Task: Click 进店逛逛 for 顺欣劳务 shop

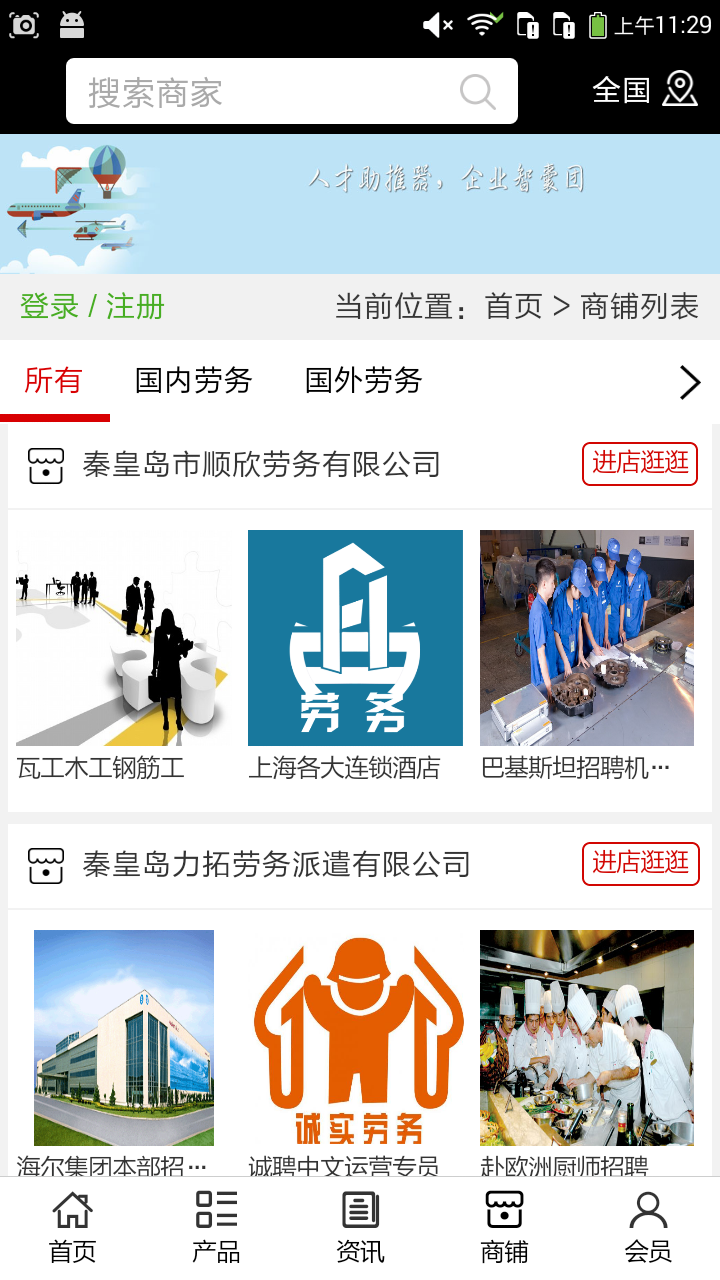Action: coord(639,464)
